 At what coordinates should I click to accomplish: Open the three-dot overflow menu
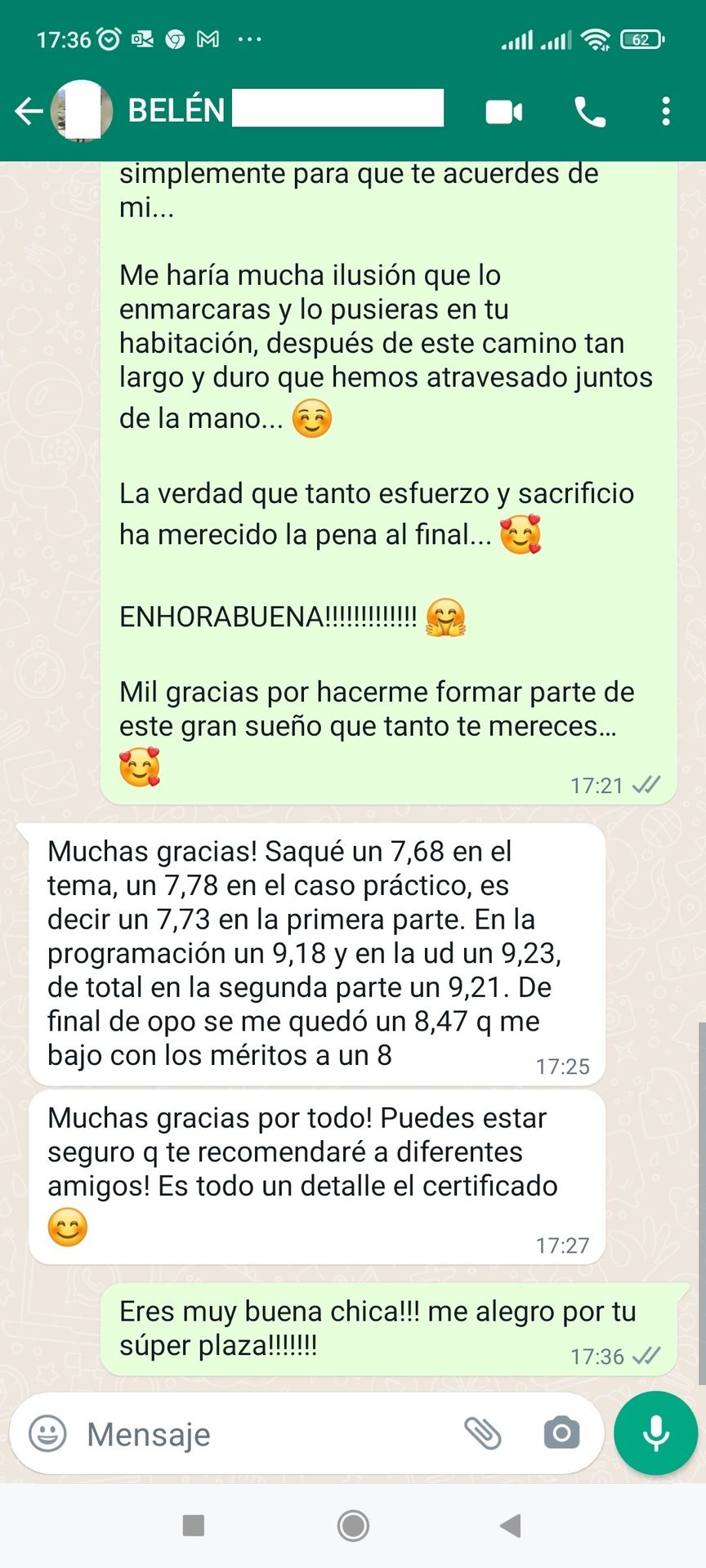point(666,111)
